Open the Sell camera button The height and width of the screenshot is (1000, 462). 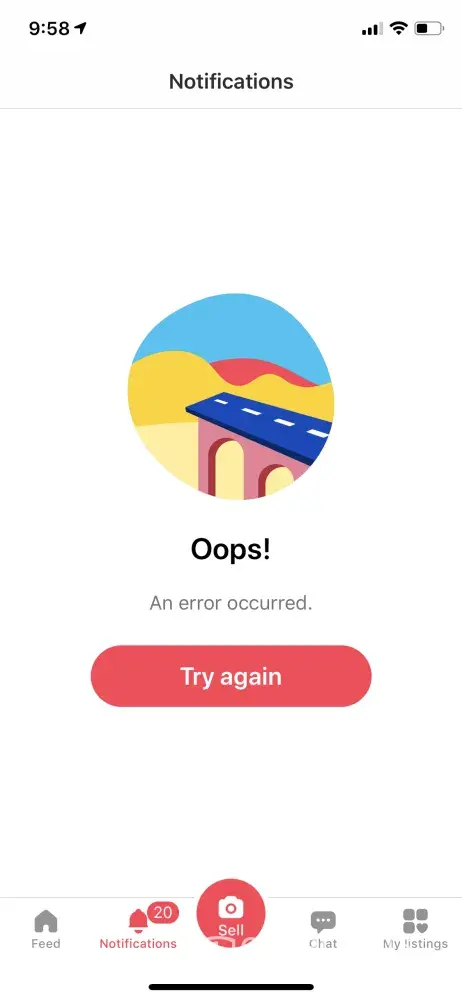pos(231,913)
